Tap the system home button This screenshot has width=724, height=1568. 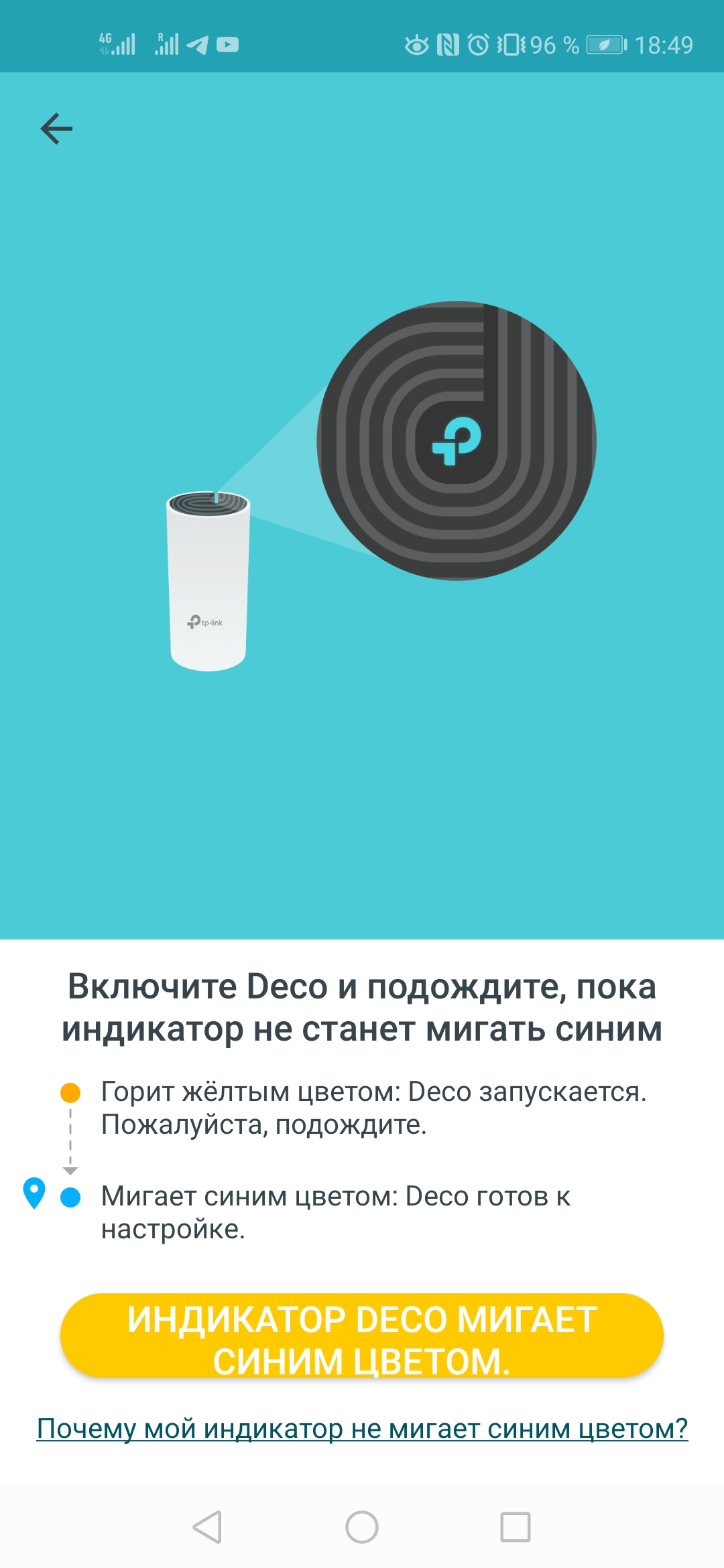[362, 1527]
